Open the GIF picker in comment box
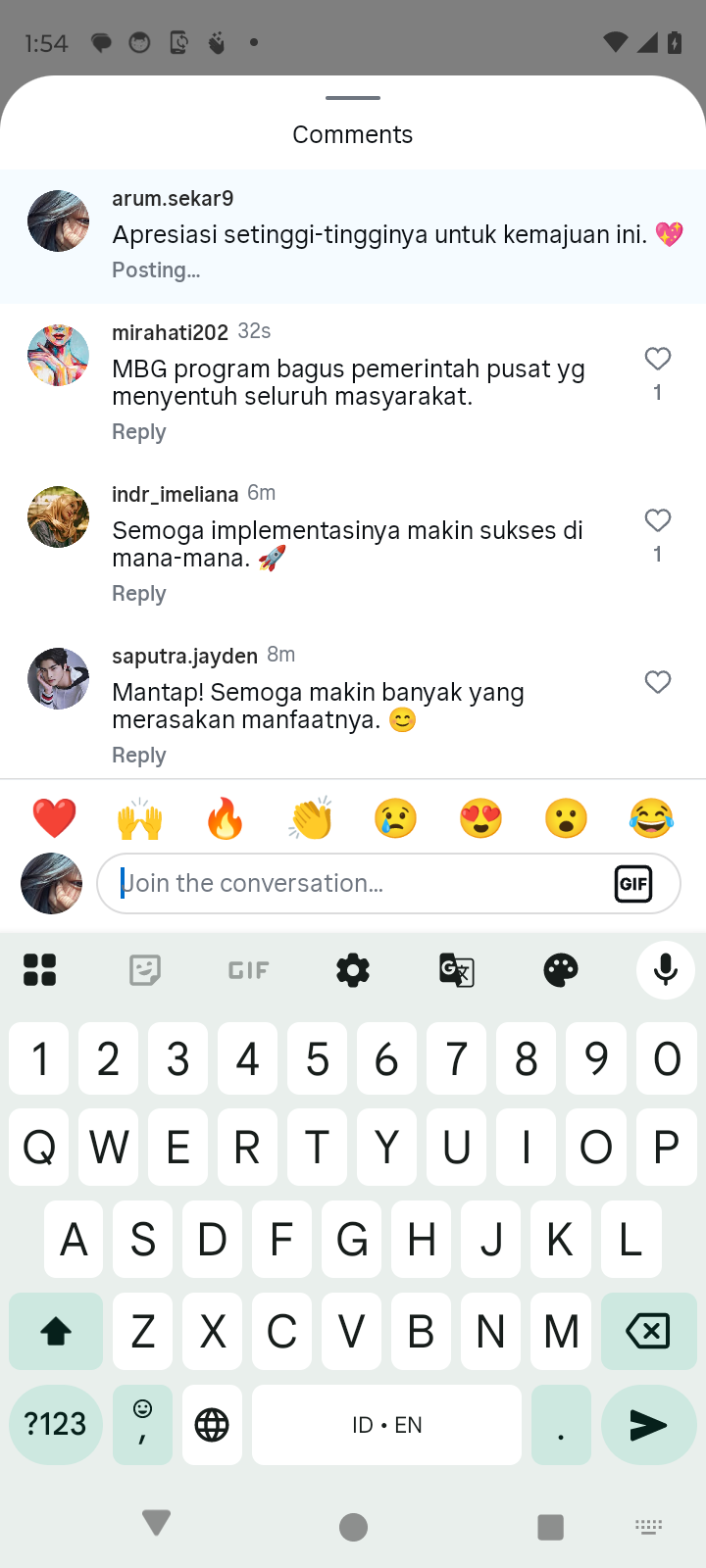The width and height of the screenshot is (706, 1568). (x=633, y=884)
